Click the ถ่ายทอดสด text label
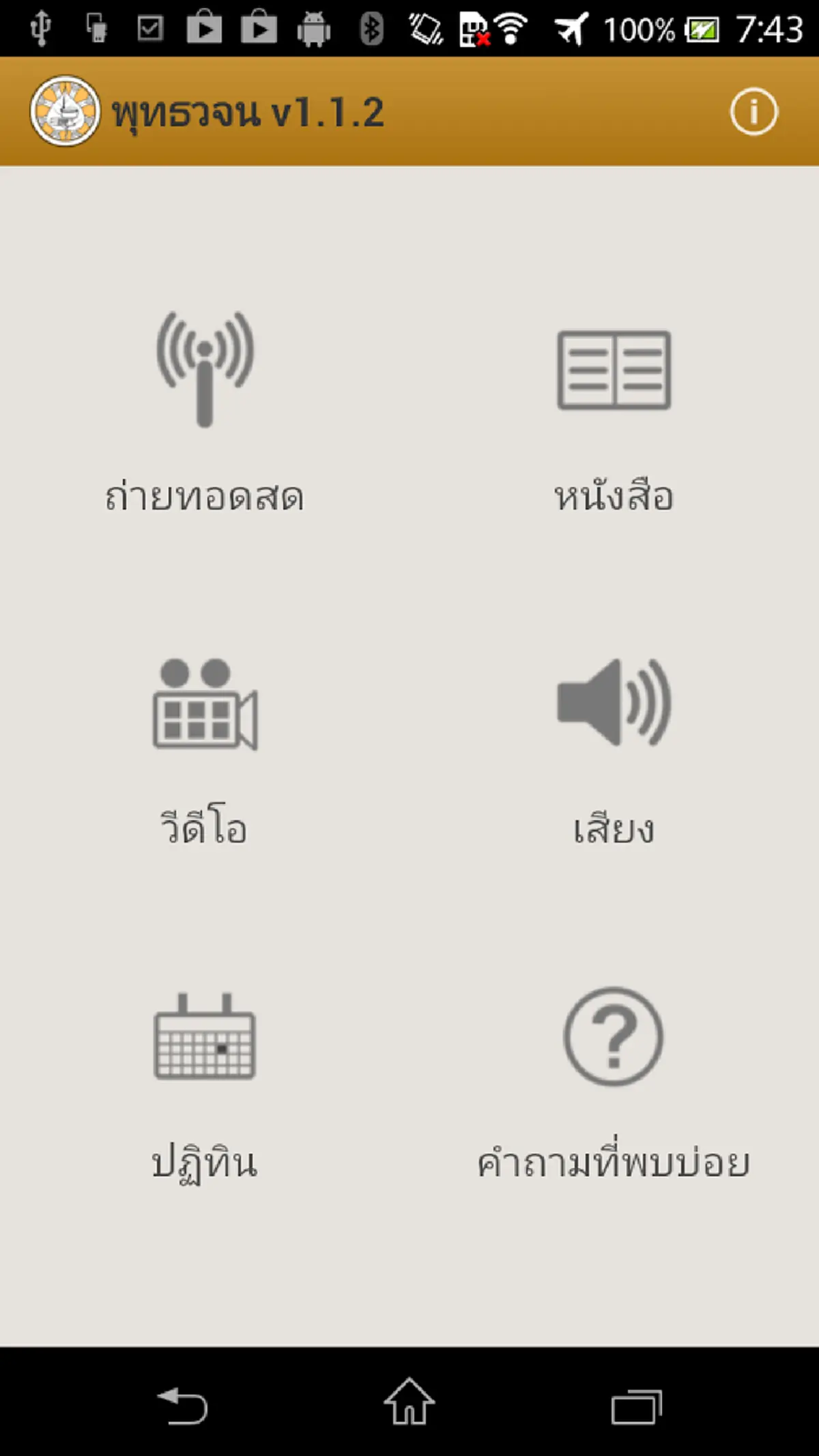Screen dimensions: 819x1456 pos(203,497)
